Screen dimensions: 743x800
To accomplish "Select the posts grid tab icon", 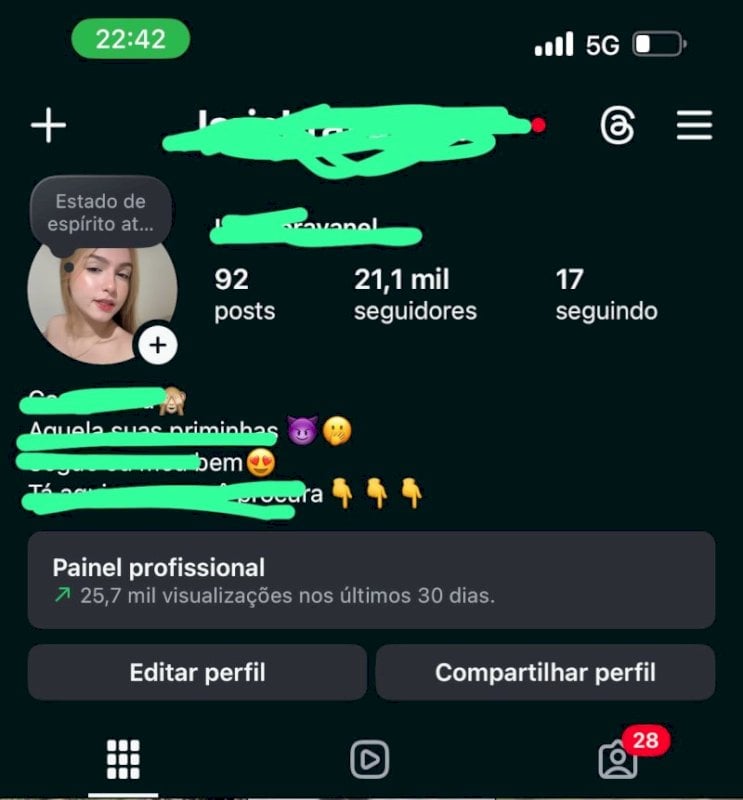I will [123, 758].
